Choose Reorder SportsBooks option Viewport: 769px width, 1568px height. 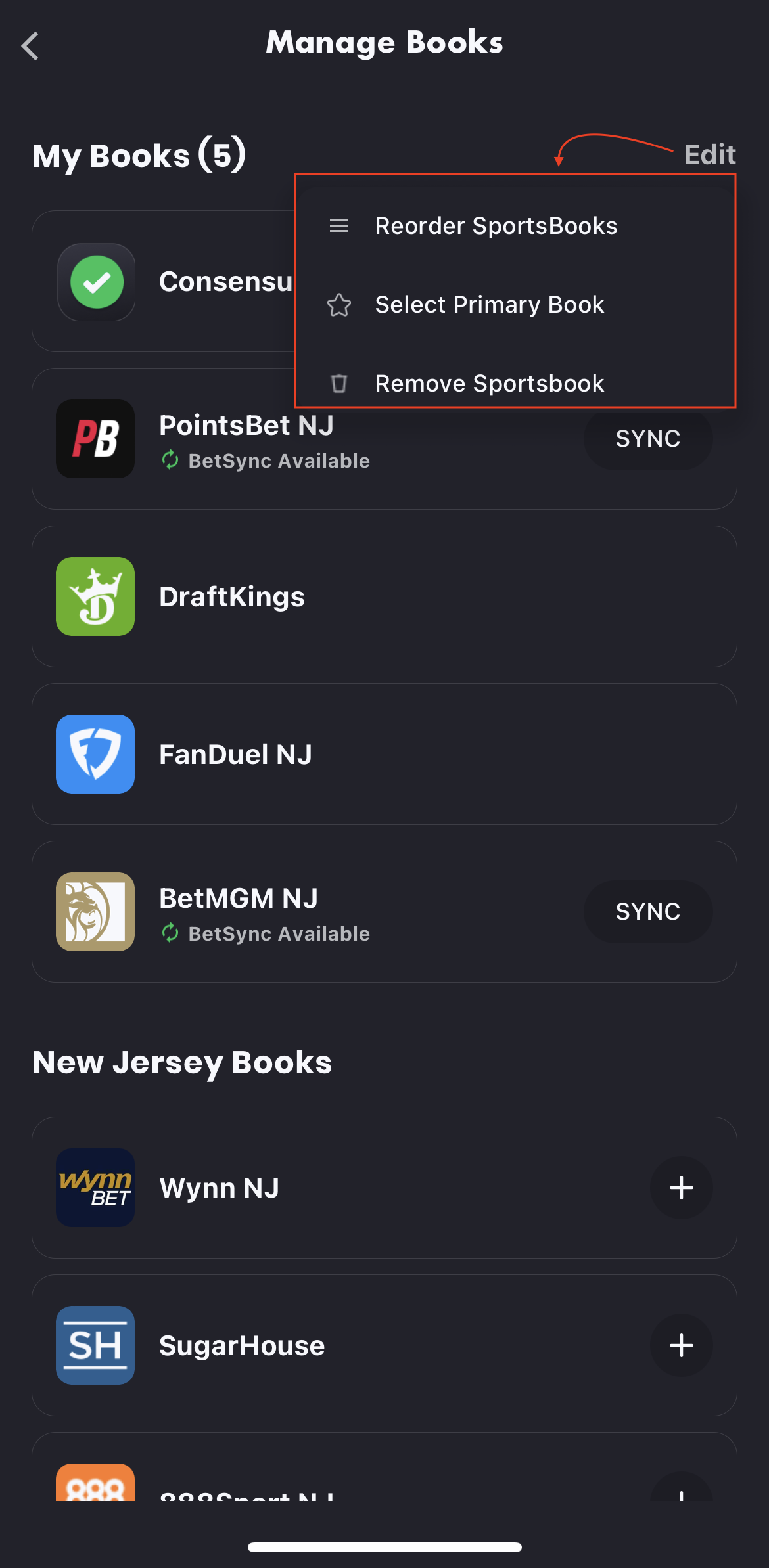click(496, 226)
